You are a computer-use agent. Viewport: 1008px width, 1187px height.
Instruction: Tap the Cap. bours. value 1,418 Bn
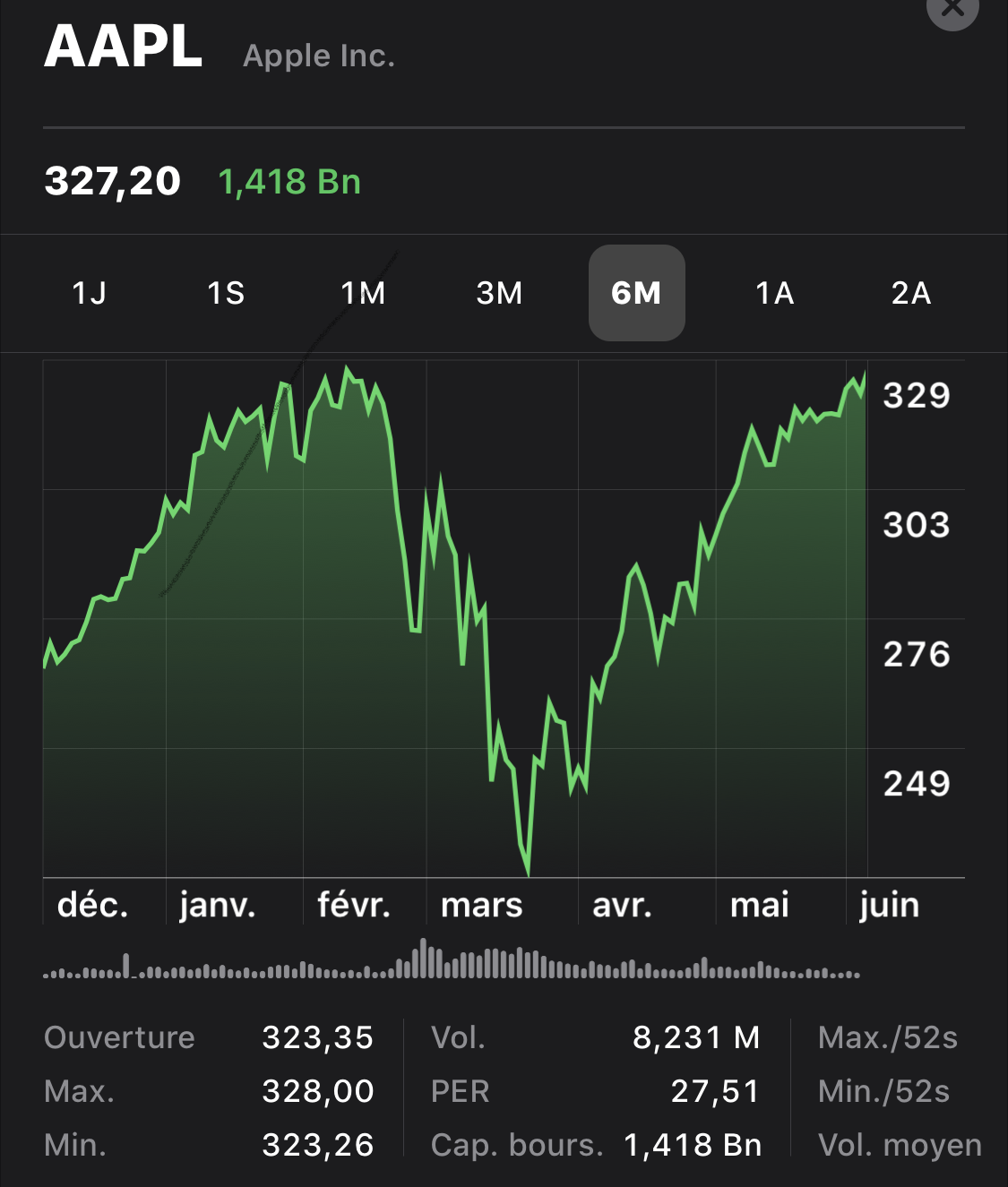click(x=692, y=1145)
